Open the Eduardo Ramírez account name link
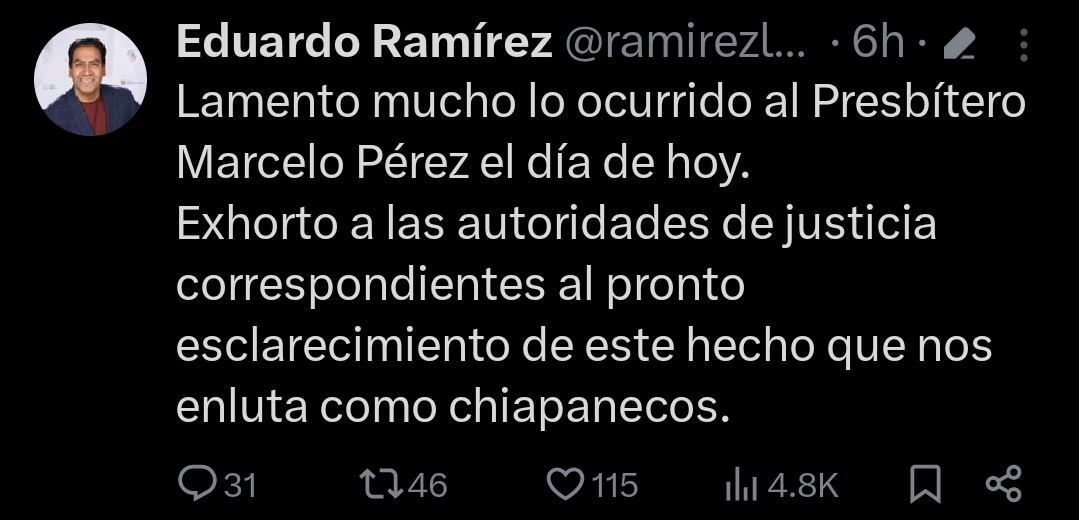Image resolution: width=1079 pixels, height=520 pixels. pyautogui.click(x=363, y=43)
